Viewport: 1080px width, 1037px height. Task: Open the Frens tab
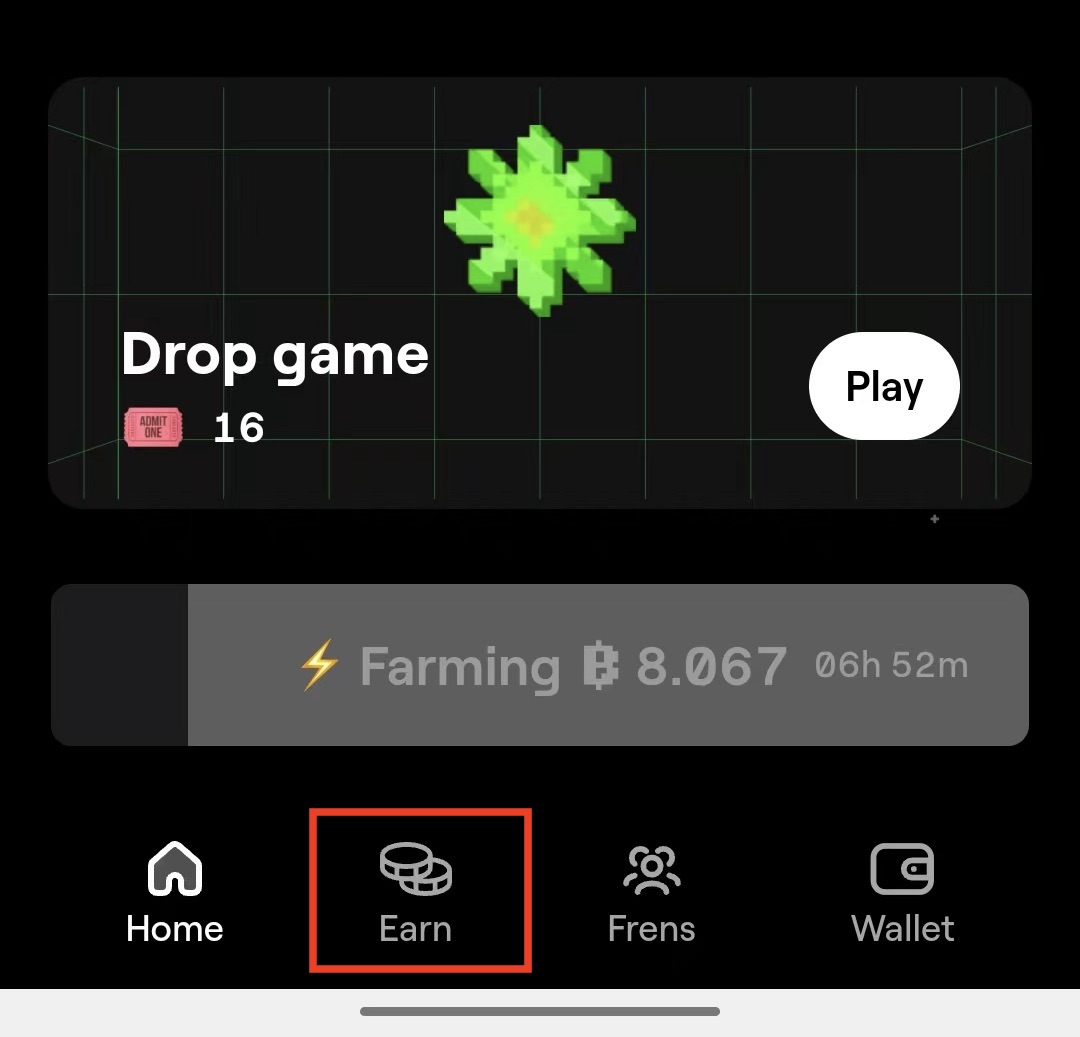[651, 893]
